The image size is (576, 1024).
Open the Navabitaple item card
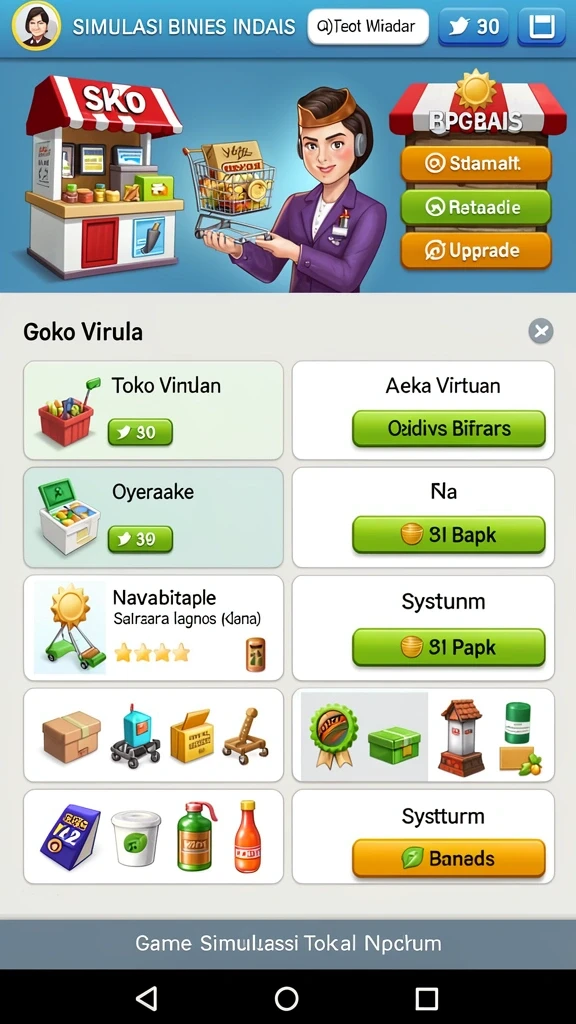(x=153, y=628)
